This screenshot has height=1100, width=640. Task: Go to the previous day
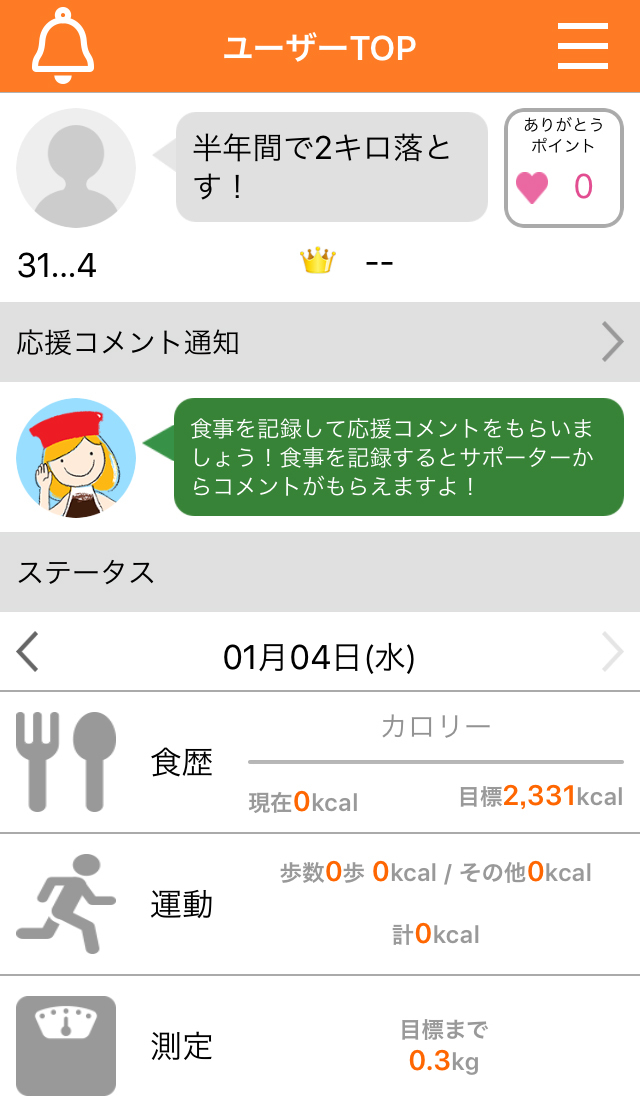29,654
